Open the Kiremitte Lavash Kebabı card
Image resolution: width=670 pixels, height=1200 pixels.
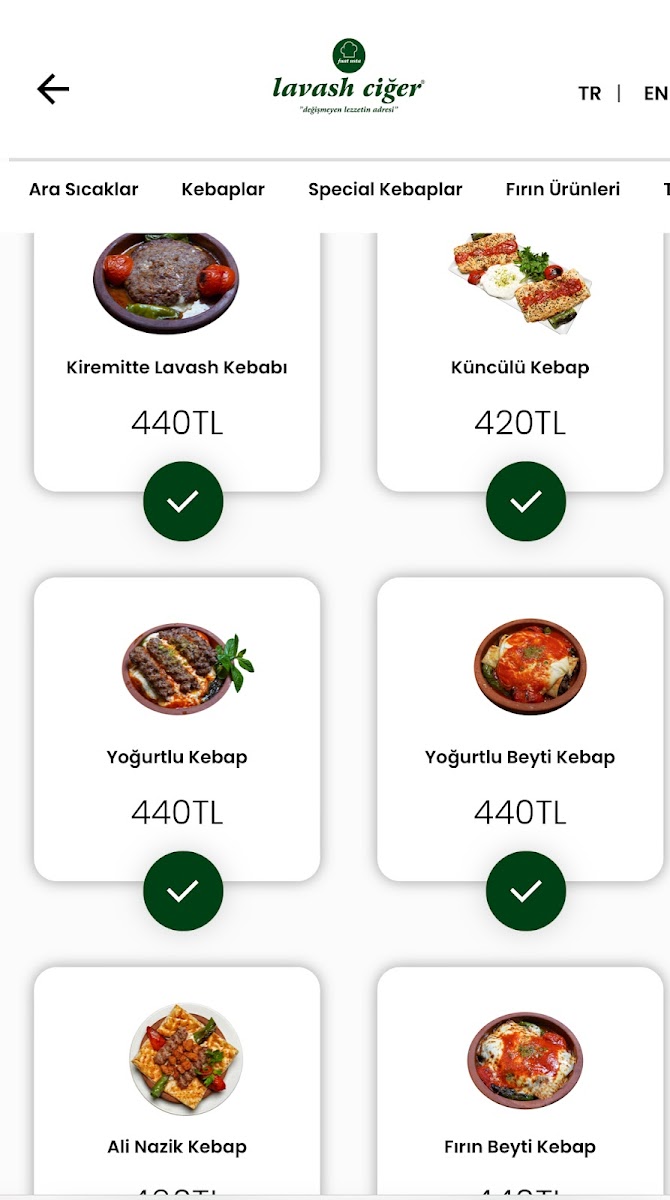[x=177, y=367]
